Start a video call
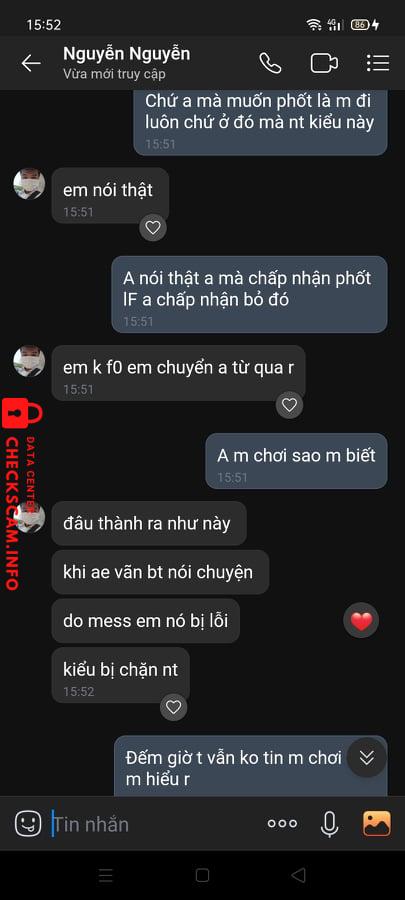The height and width of the screenshot is (900, 405). (x=324, y=63)
